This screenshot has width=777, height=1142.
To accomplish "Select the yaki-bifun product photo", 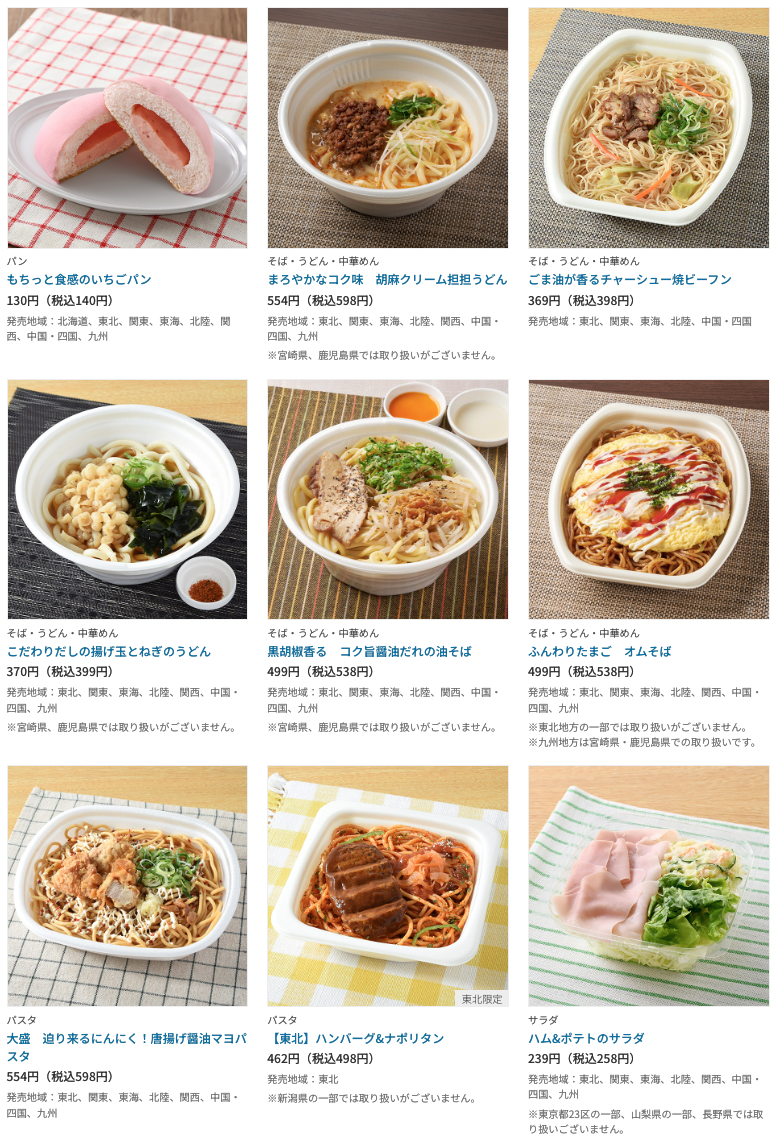I will coord(648,128).
